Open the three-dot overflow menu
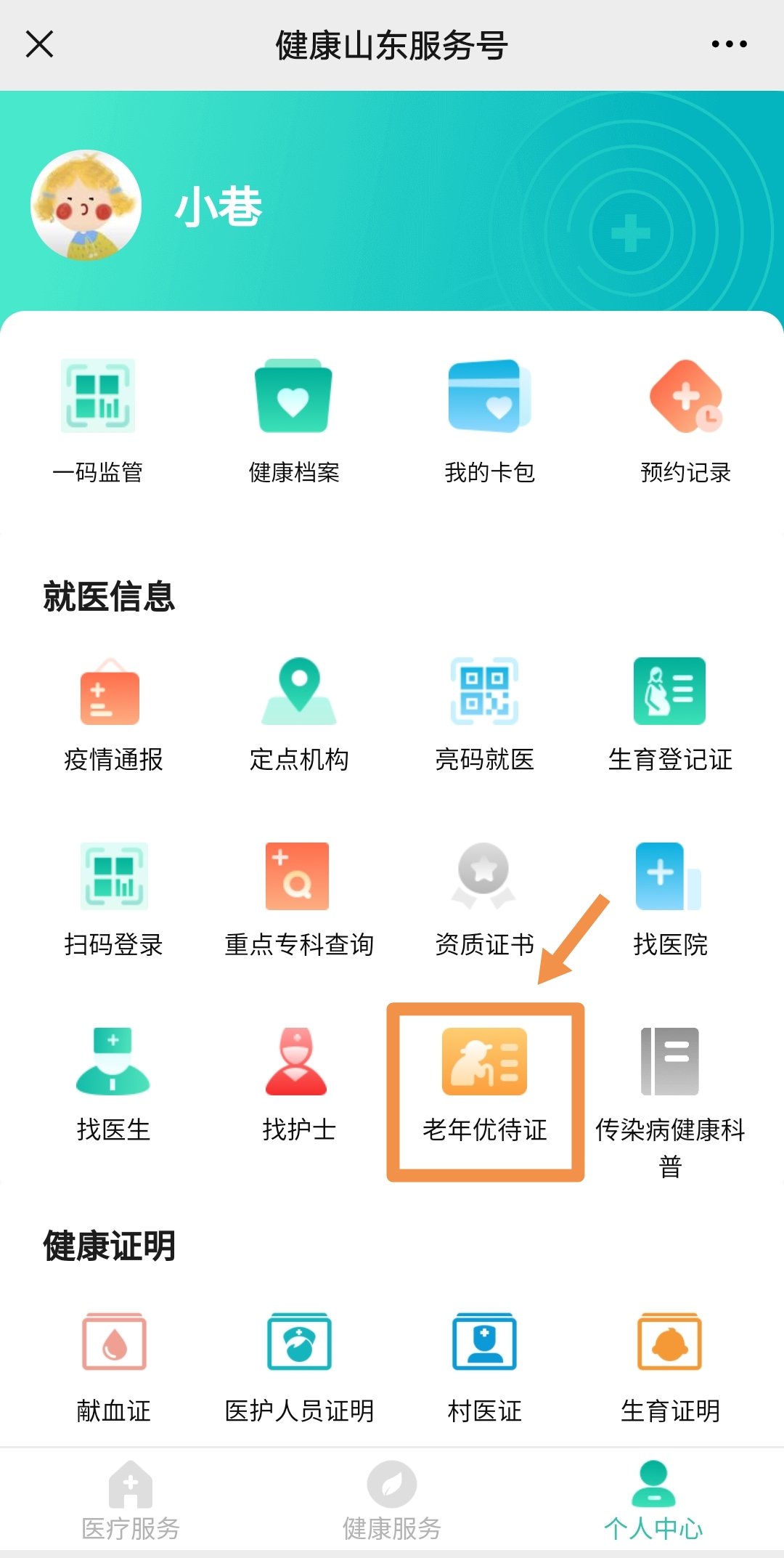 pyautogui.click(x=729, y=44)
